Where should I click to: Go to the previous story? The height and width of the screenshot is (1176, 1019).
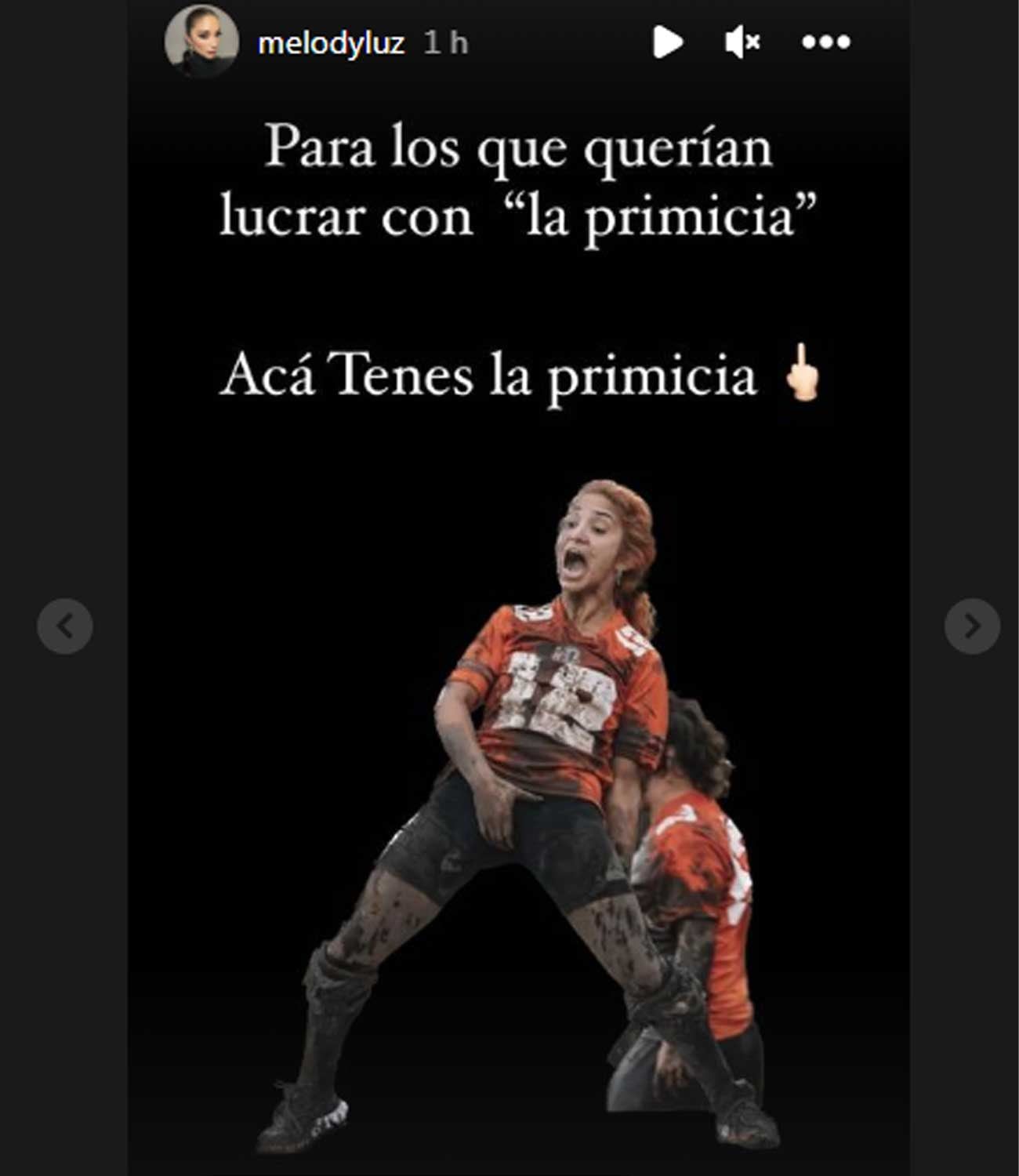pyautogui.click(x=65, y=626)
